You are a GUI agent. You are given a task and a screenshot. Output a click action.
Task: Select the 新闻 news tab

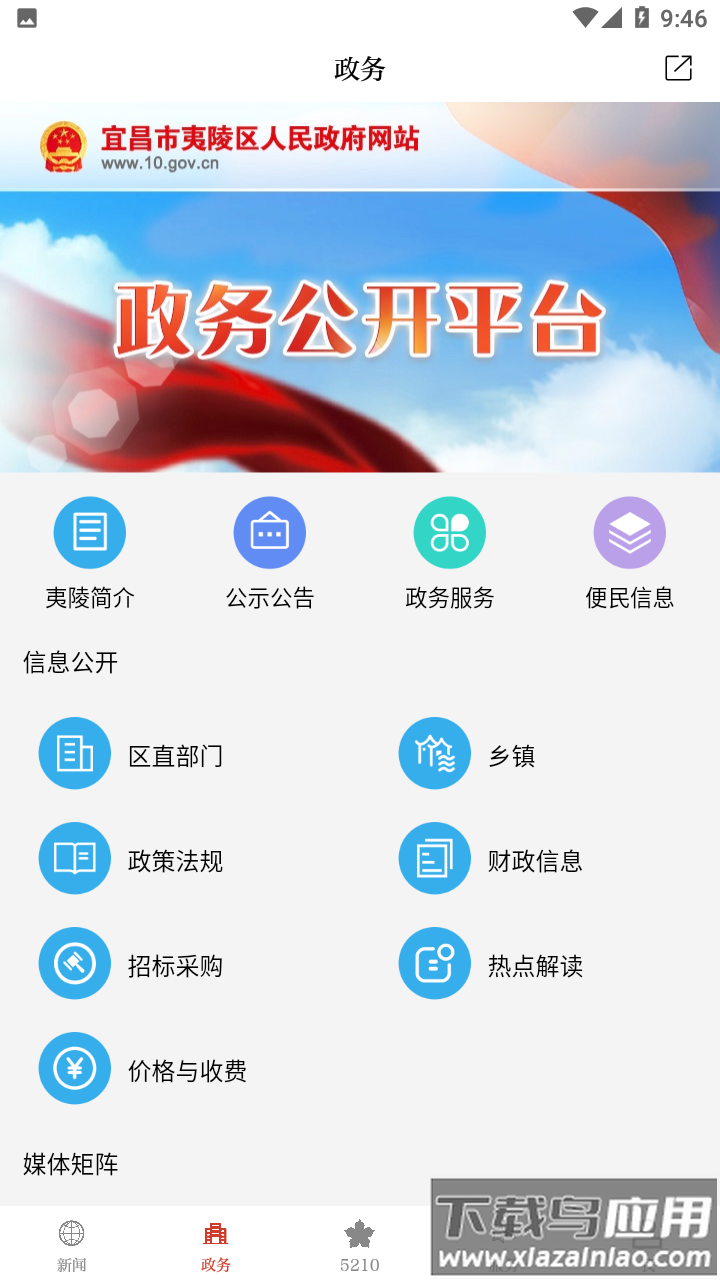click(x=71, y=1243)
